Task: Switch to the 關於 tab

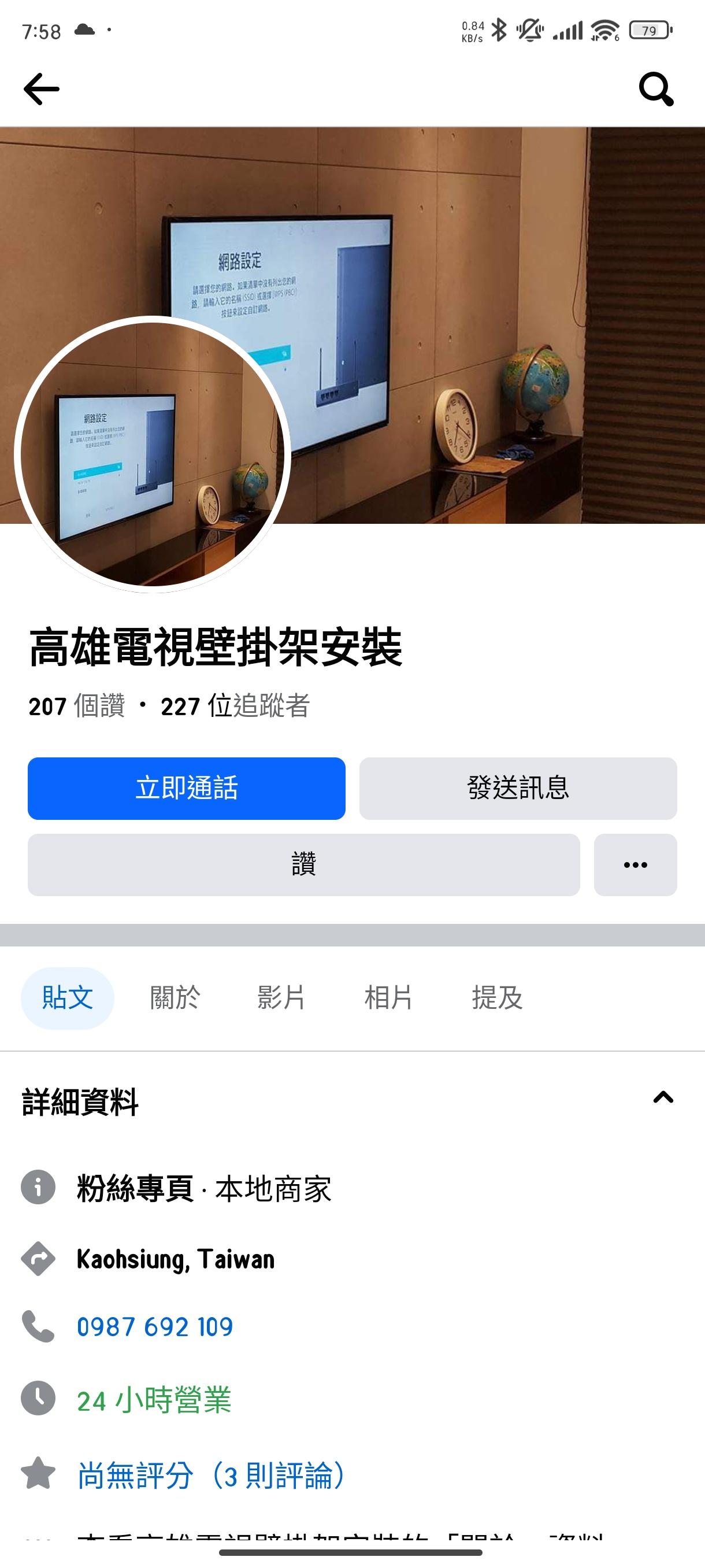Action: (x=175, y=998)
